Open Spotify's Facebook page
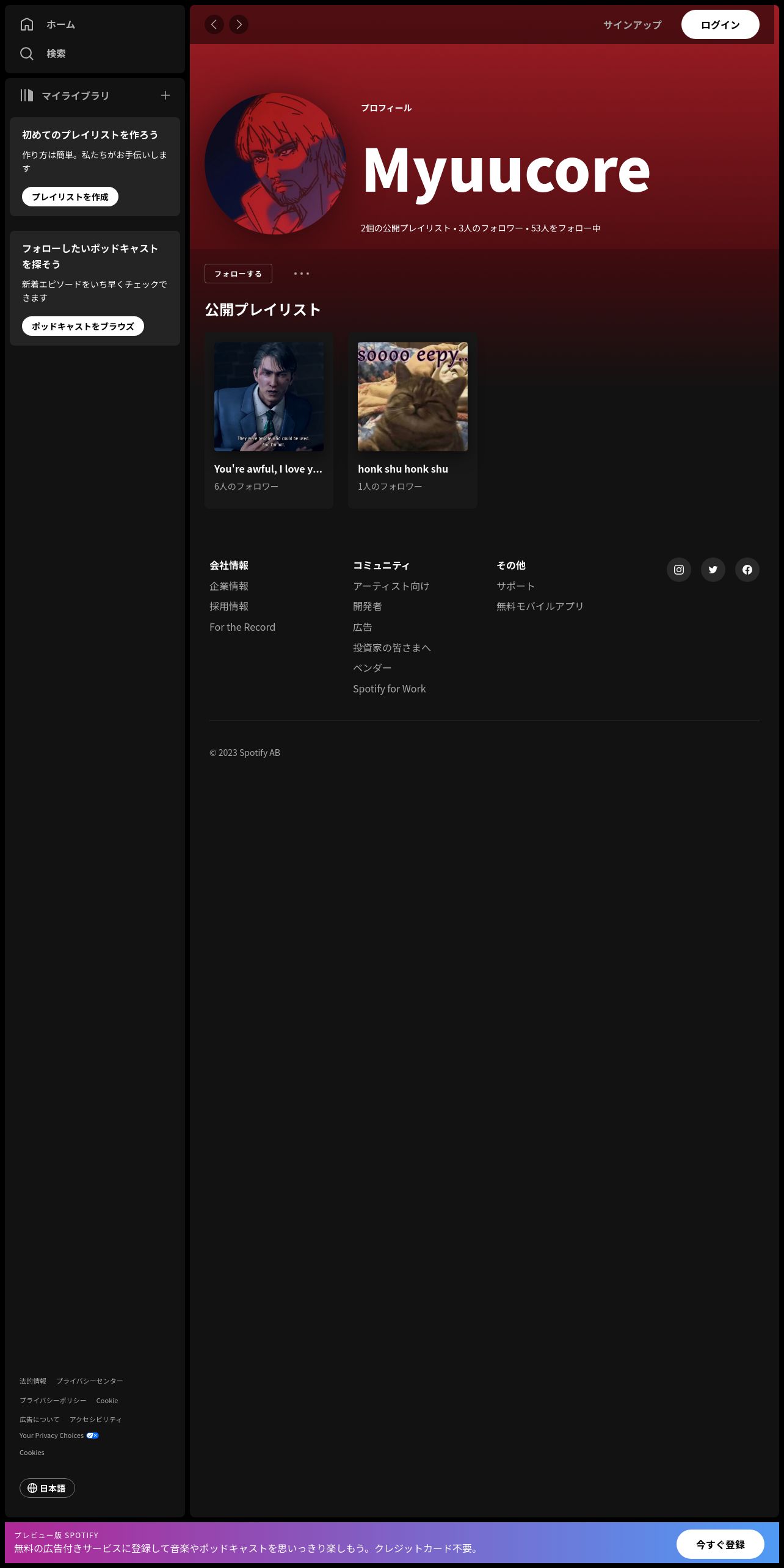The width and height of the screenshot is (784, 1568). pos(747,570)
